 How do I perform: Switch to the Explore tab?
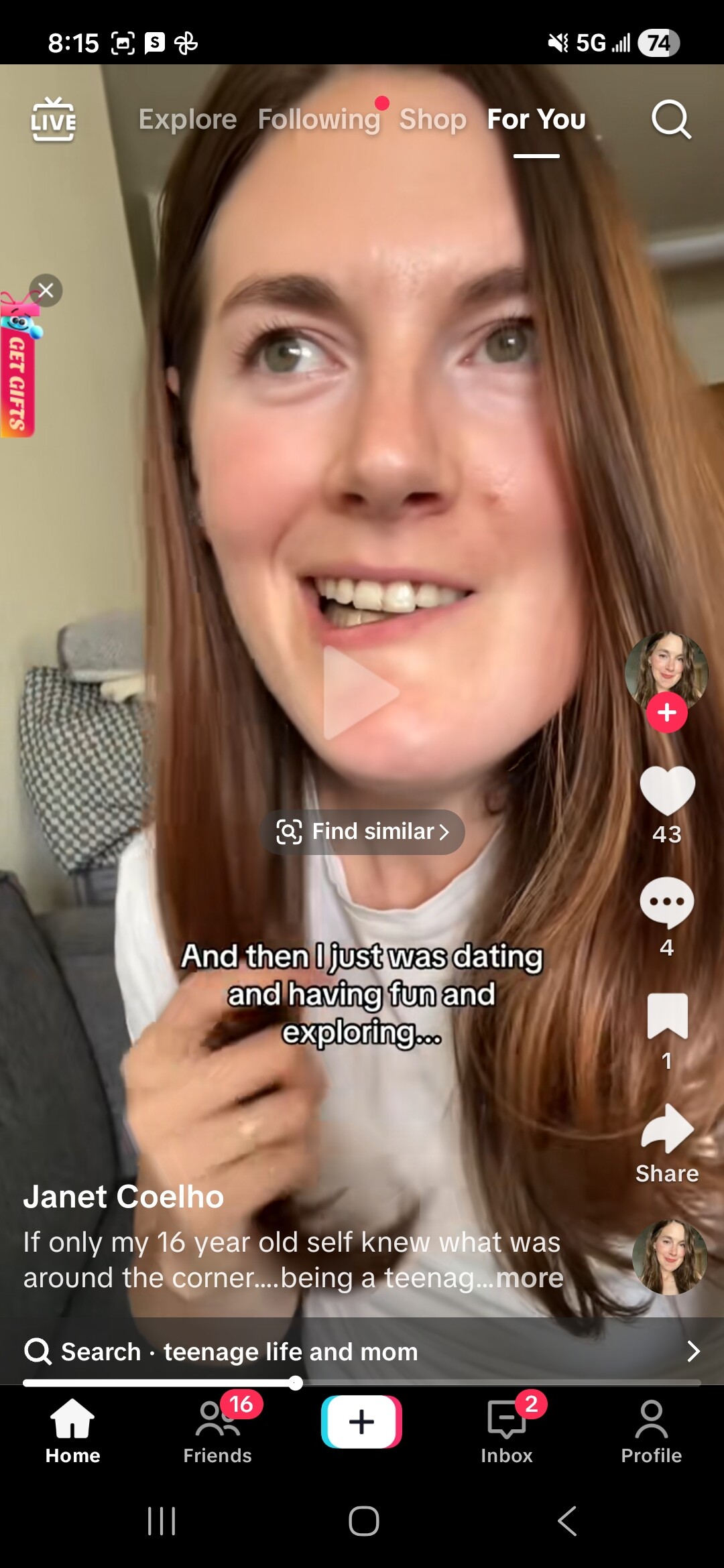[188, 120]
